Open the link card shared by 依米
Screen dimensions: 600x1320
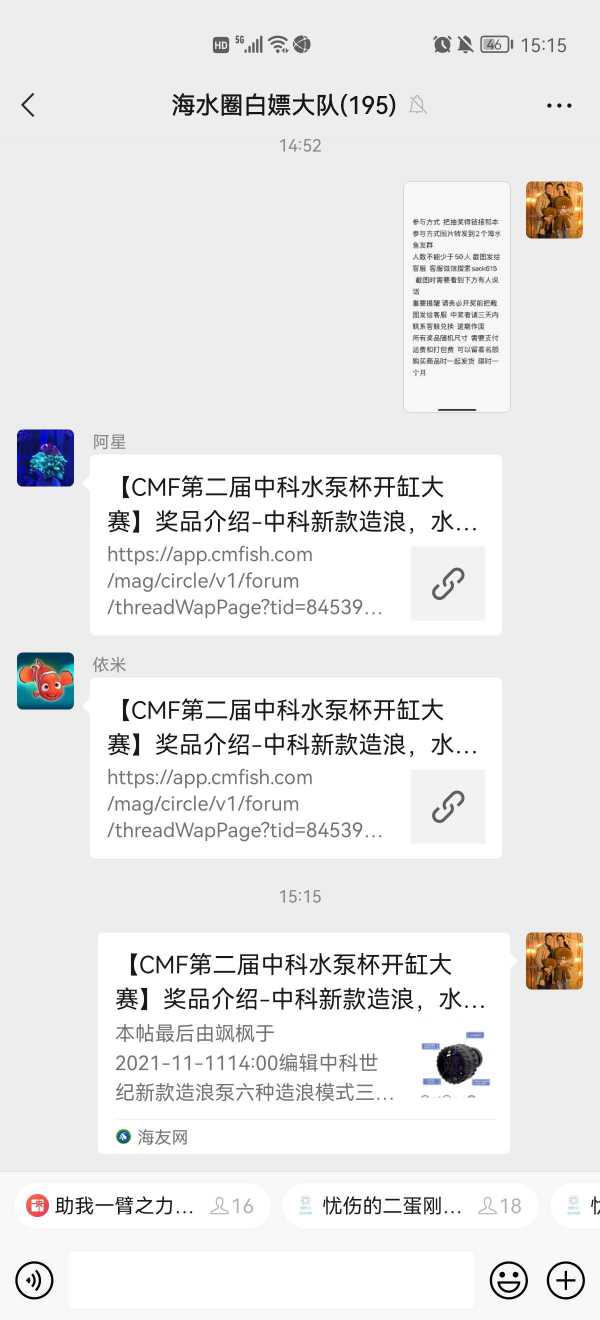pos(295,768)
